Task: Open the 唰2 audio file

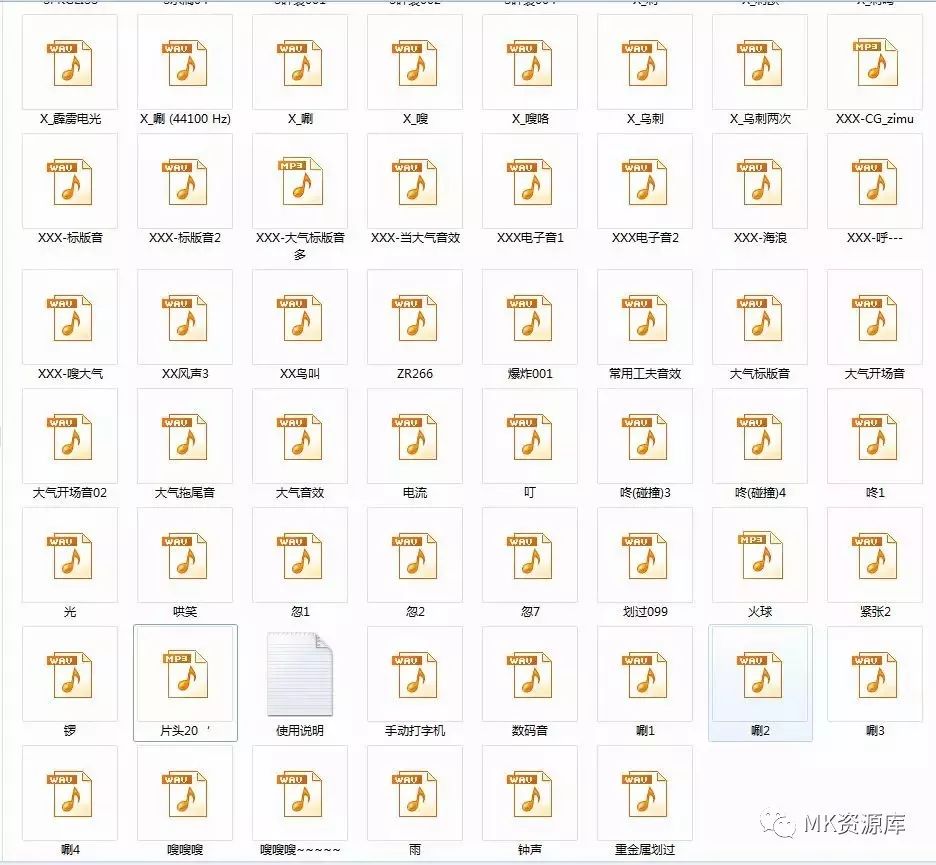Action: (x=760, y=675)
